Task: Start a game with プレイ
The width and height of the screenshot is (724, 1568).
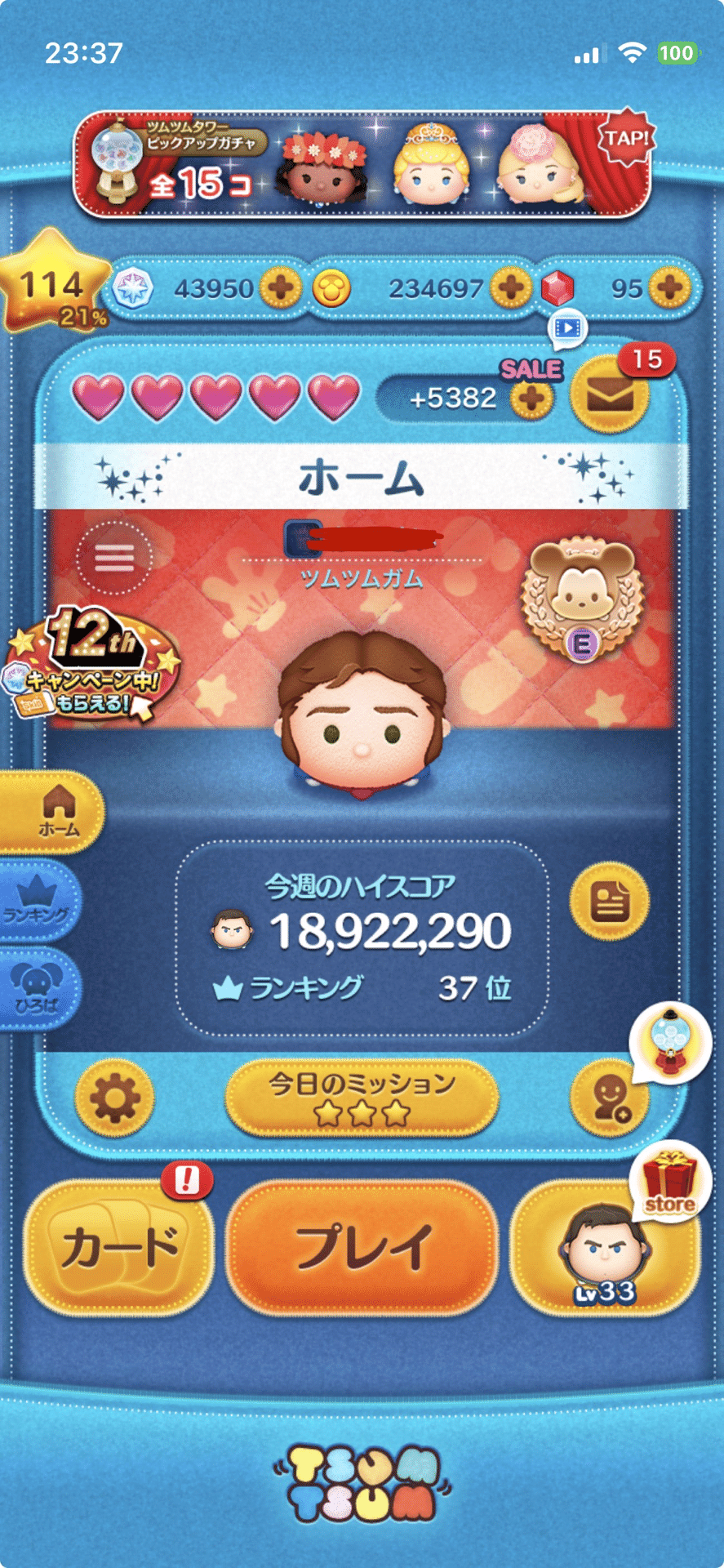Action: [362, 1246]
